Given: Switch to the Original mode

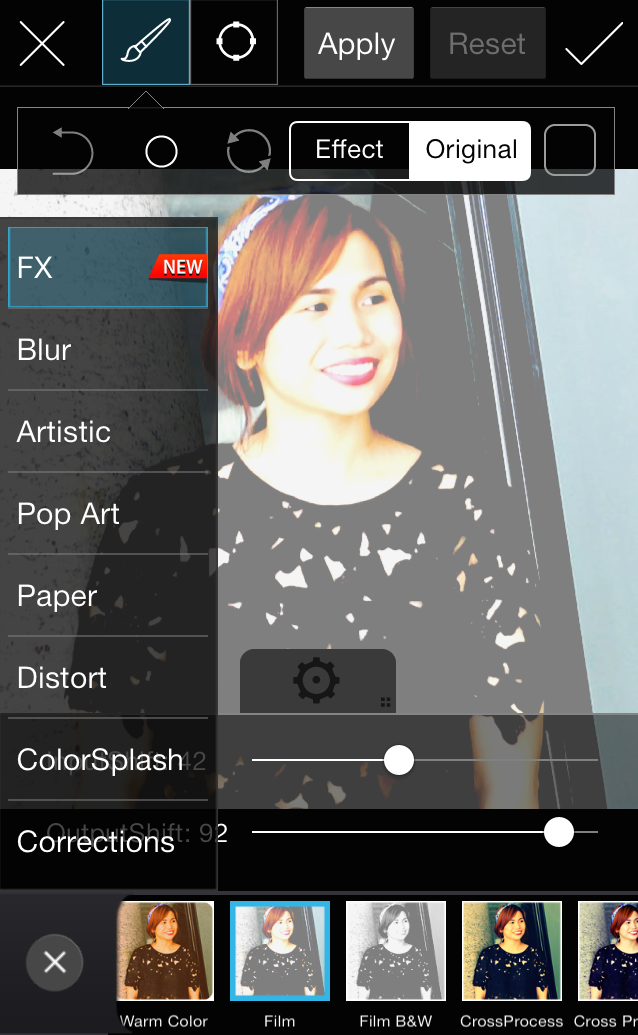Looking at the screenshot, I should (471, 151).
